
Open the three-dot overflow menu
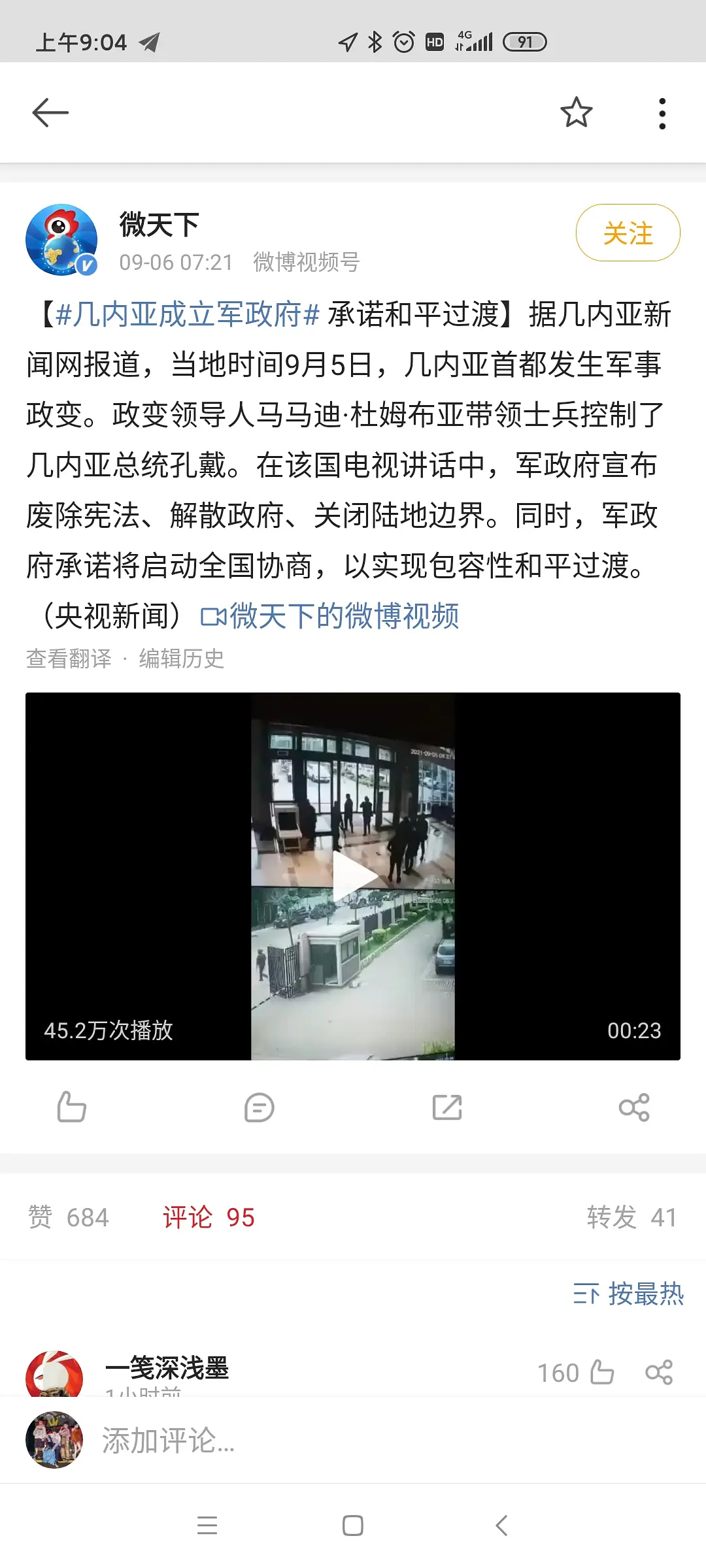(662, 114)
